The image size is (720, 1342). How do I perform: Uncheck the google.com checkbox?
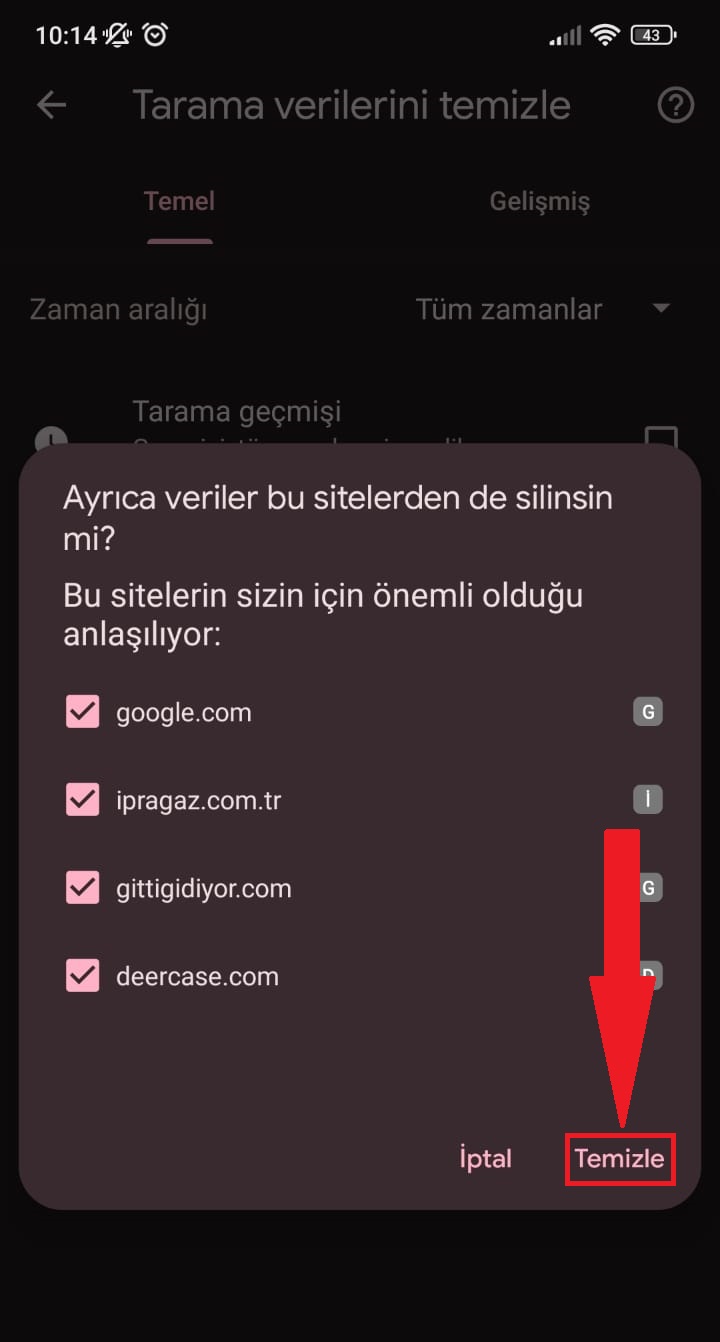tap(83, 711)
